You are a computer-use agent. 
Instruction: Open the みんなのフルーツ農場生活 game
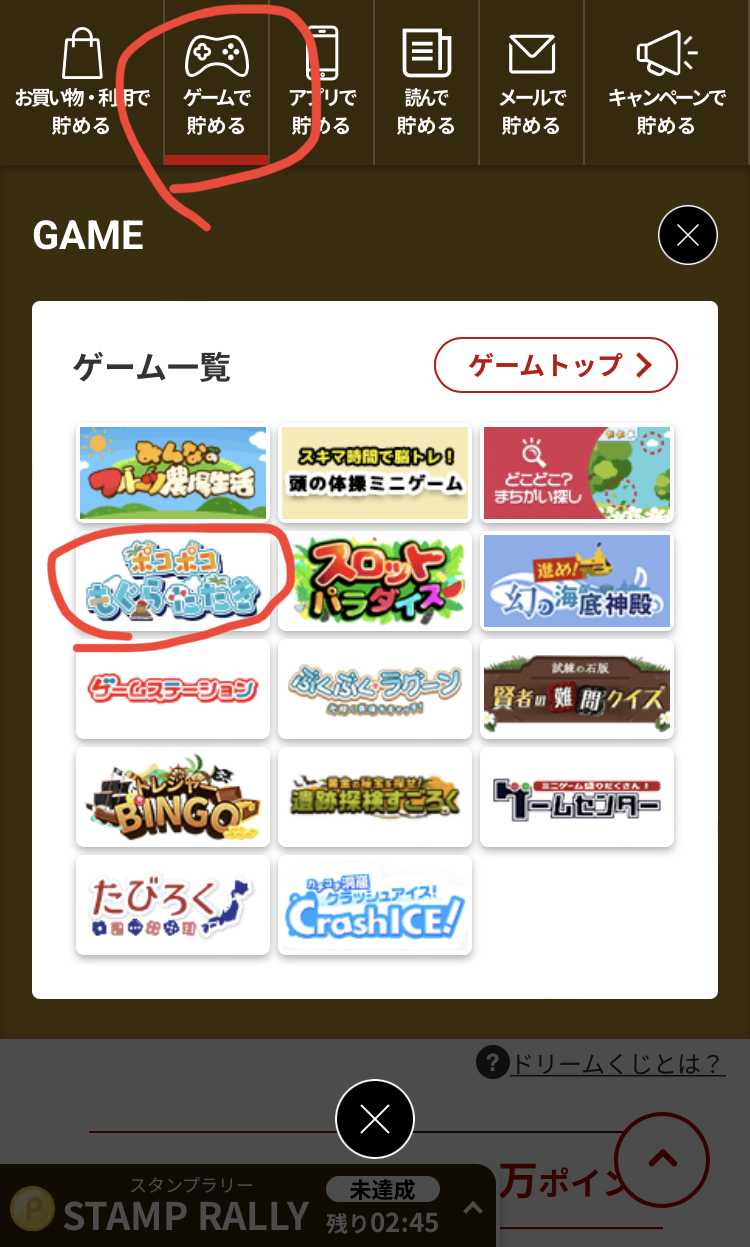click(173, 473)
